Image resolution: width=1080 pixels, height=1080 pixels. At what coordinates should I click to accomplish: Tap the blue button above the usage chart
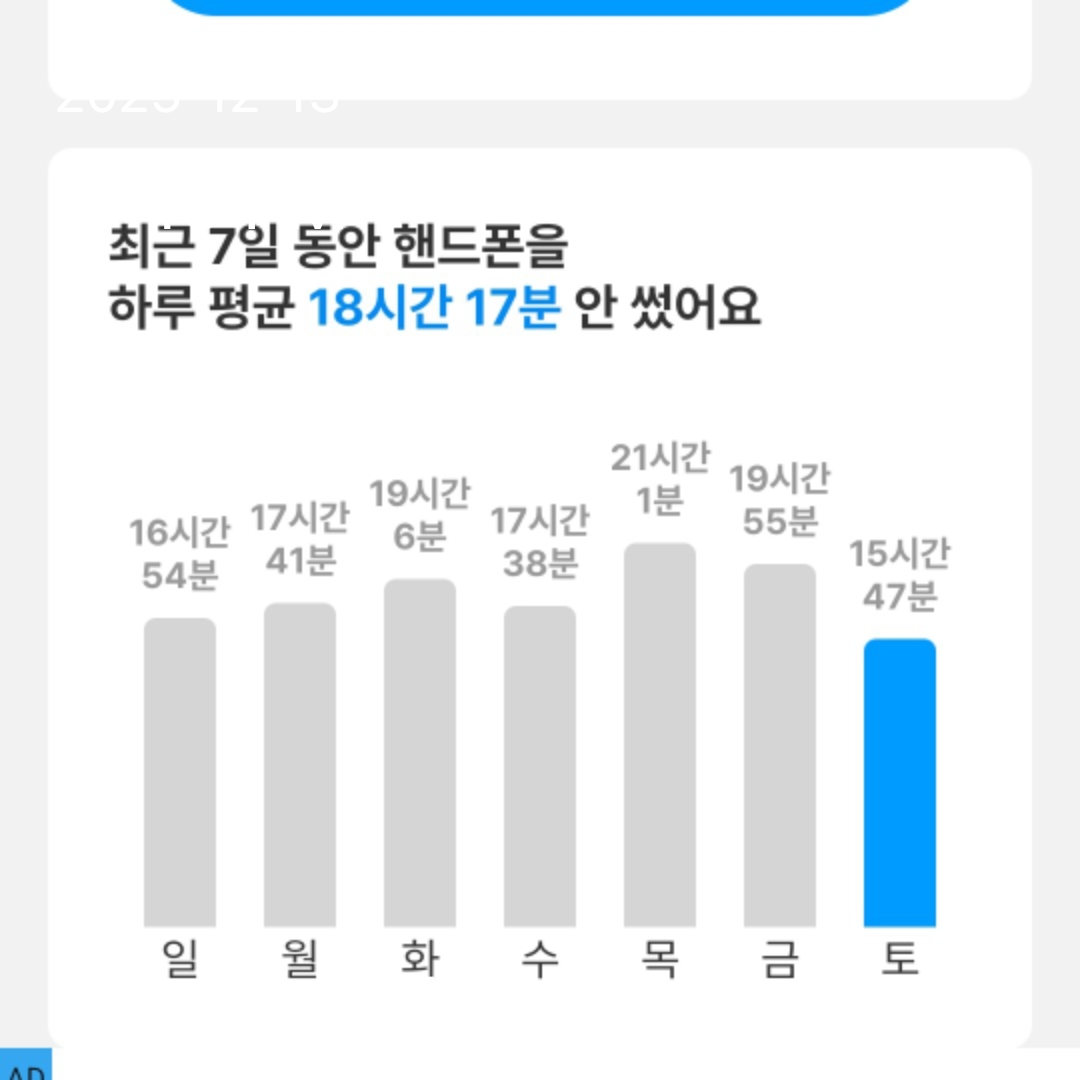540,6
